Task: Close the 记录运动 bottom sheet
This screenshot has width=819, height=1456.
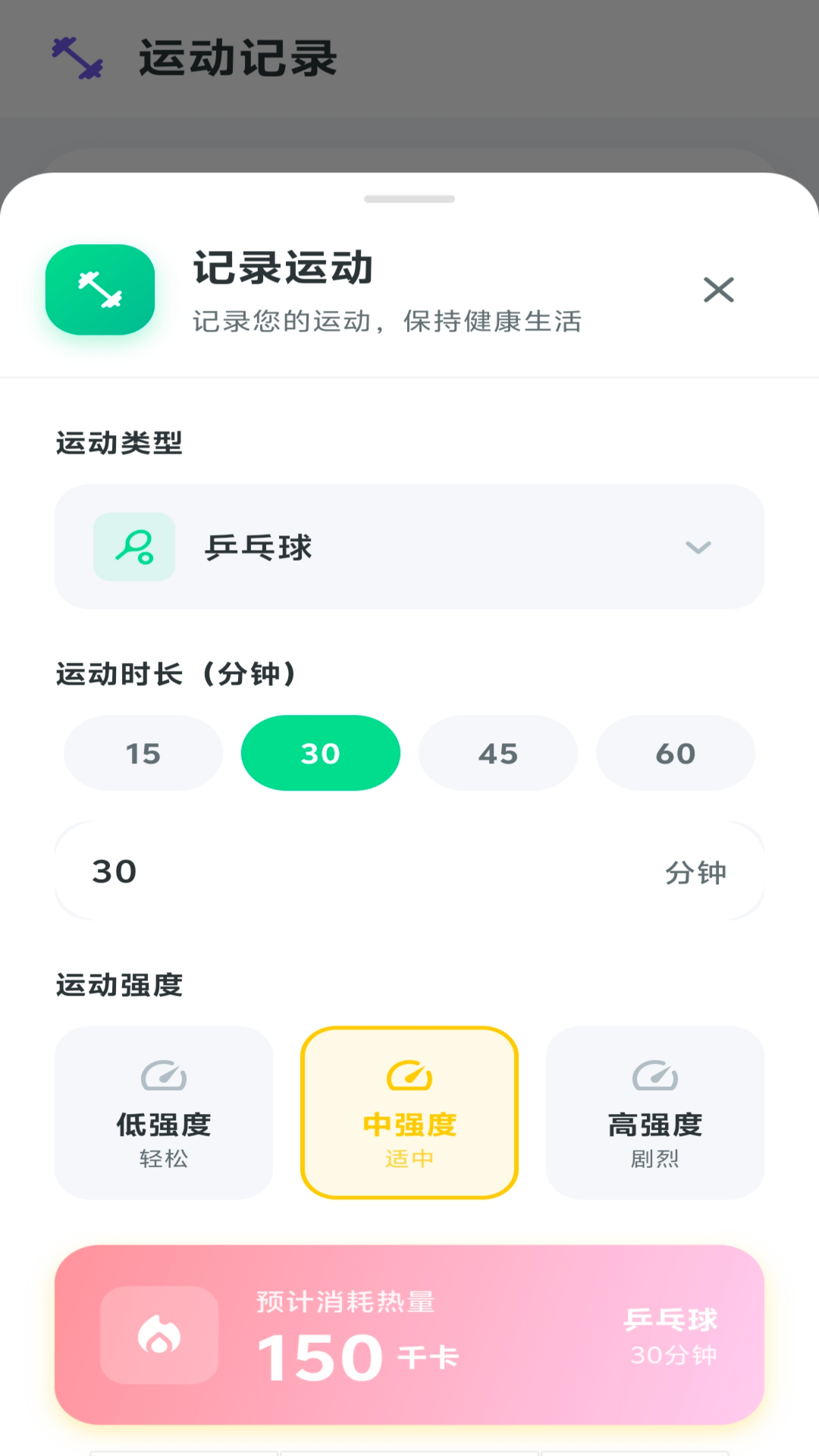Action: click(718, 290)
